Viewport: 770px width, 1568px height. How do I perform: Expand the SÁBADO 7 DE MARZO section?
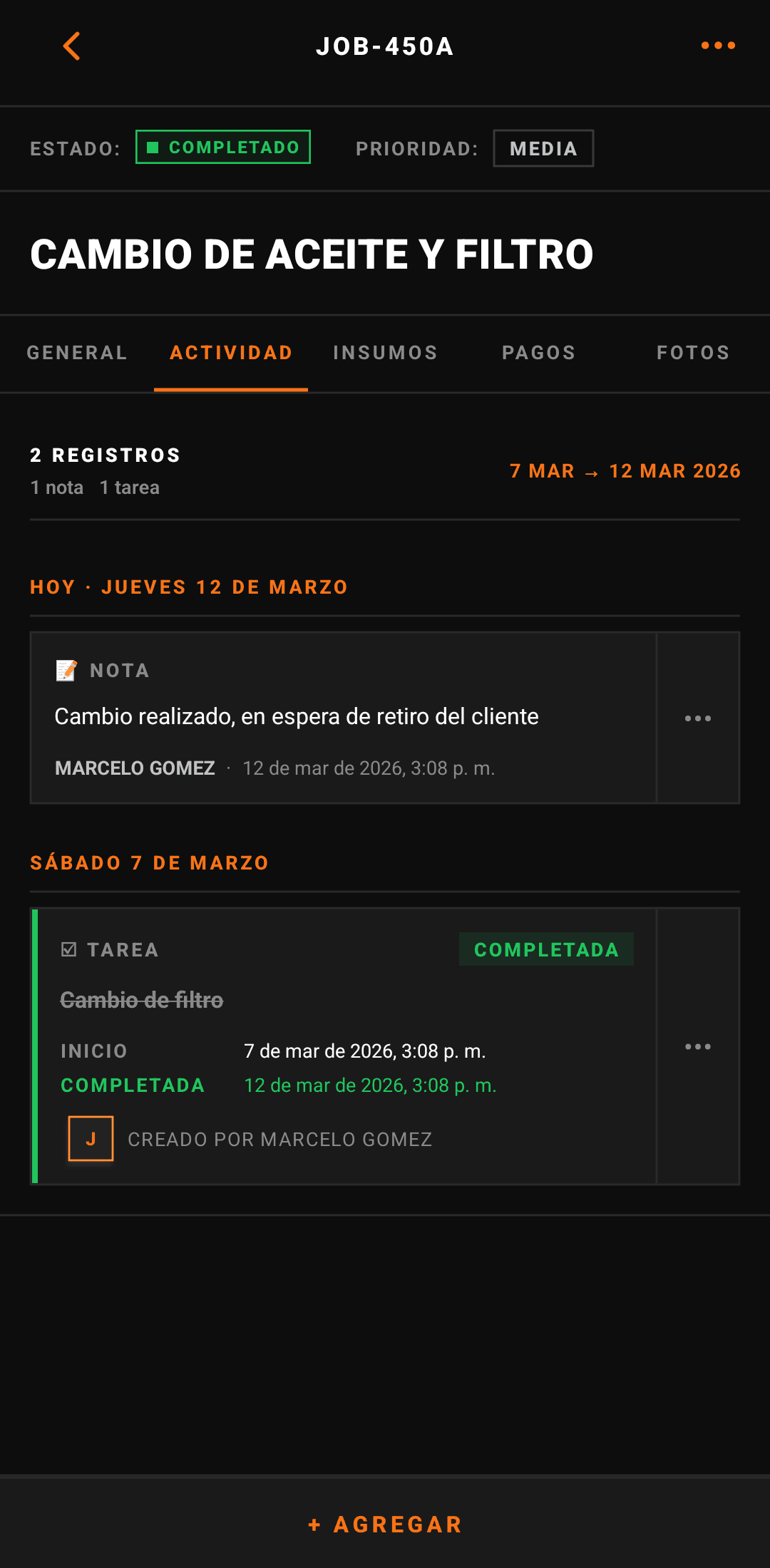pyautogui.click(x=149, y=862)
